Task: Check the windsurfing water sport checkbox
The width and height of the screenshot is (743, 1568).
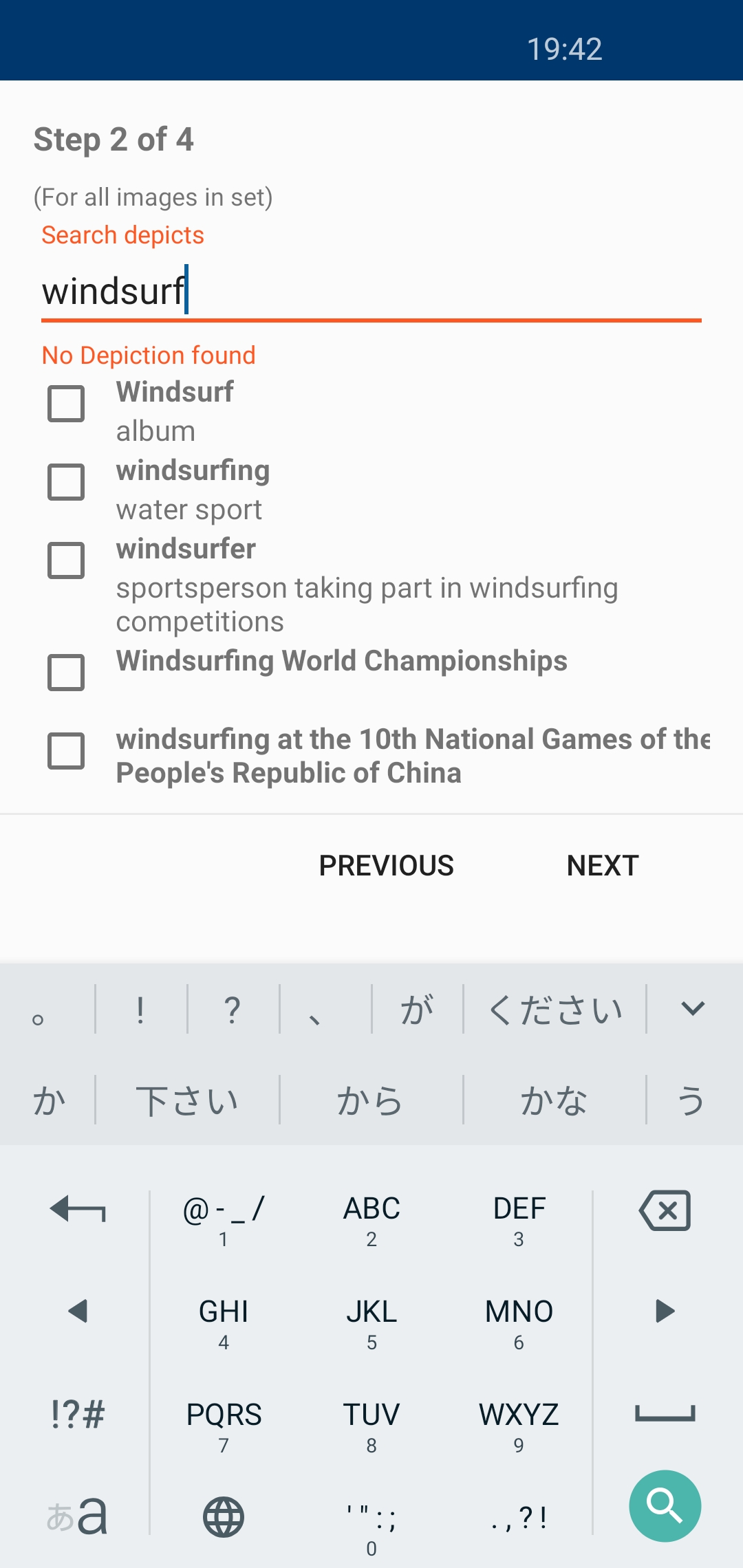Action: (65, 482)
